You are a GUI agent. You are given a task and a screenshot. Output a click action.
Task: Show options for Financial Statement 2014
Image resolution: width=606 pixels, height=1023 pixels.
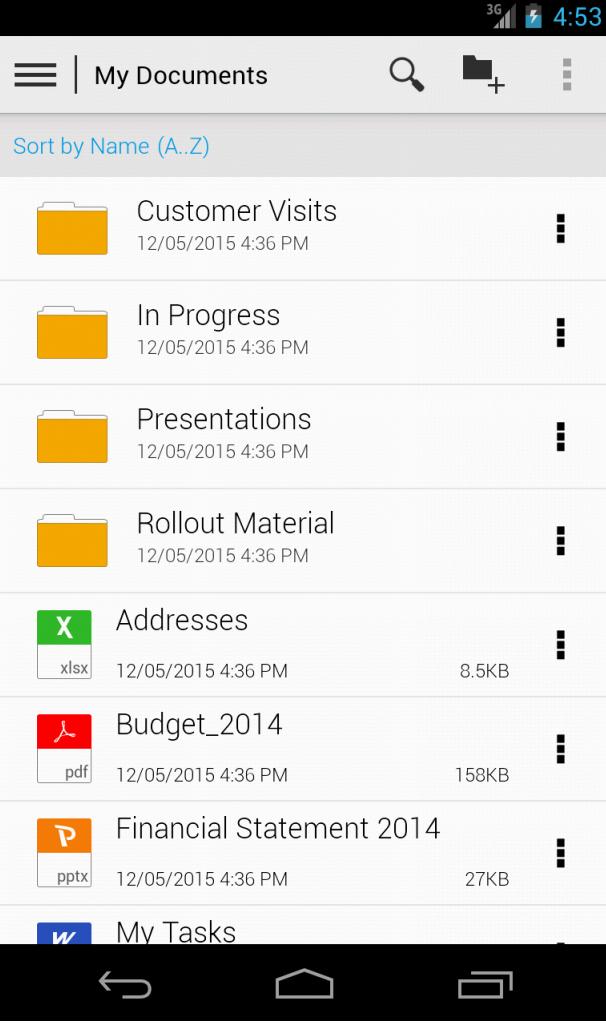click(x=561, y=852)
